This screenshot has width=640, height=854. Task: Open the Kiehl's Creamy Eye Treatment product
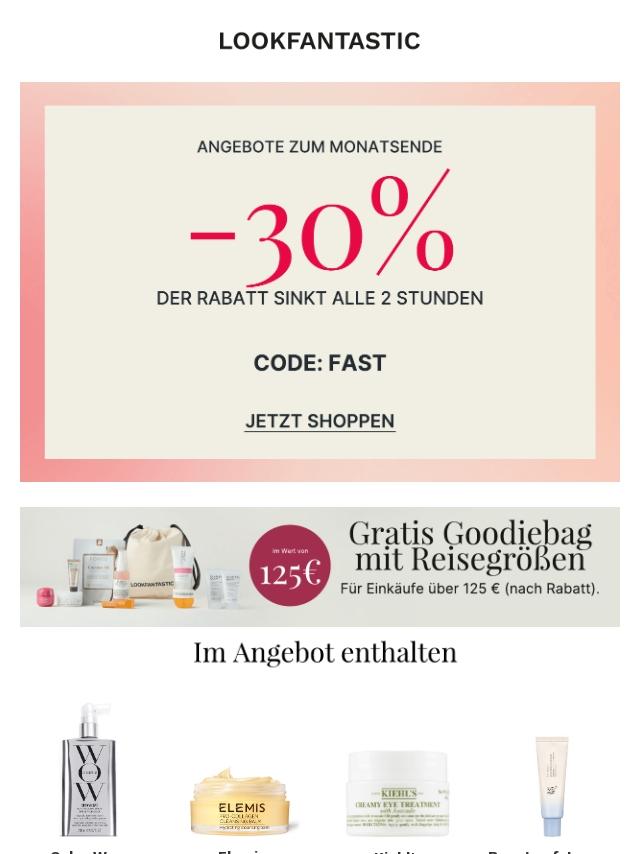tap(397, 792)
